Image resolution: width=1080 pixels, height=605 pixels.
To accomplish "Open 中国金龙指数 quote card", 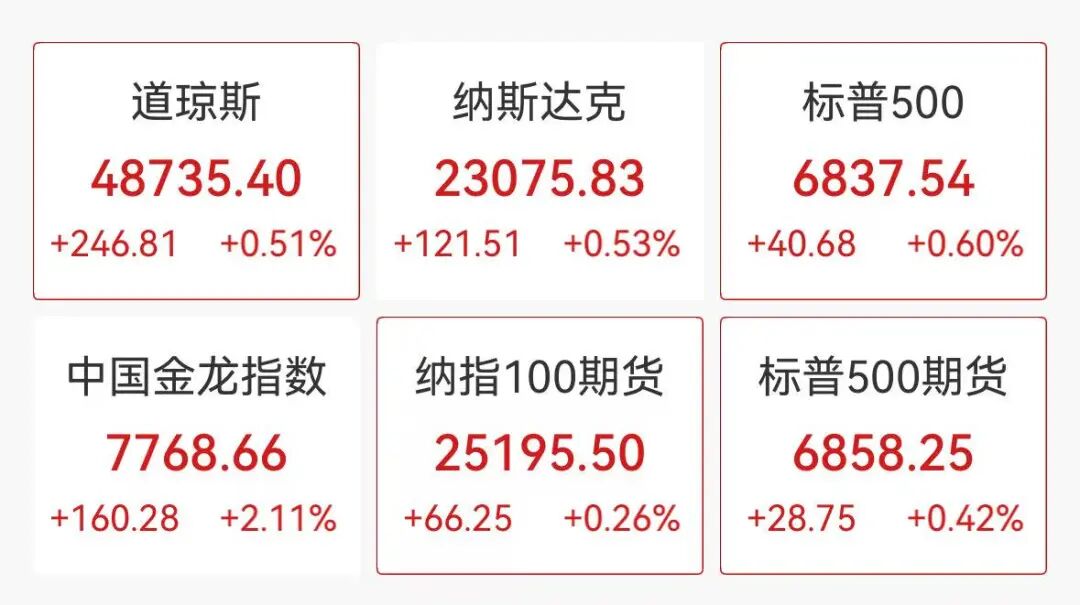I will (196, 446).
